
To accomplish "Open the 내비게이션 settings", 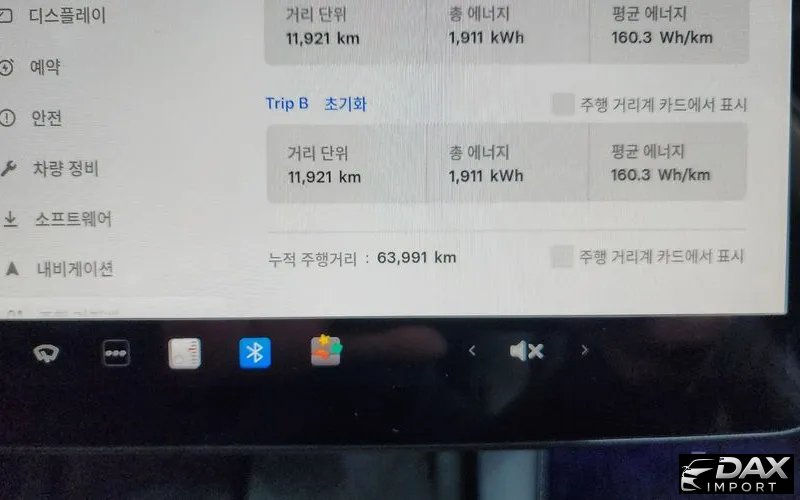I will 74,269.
